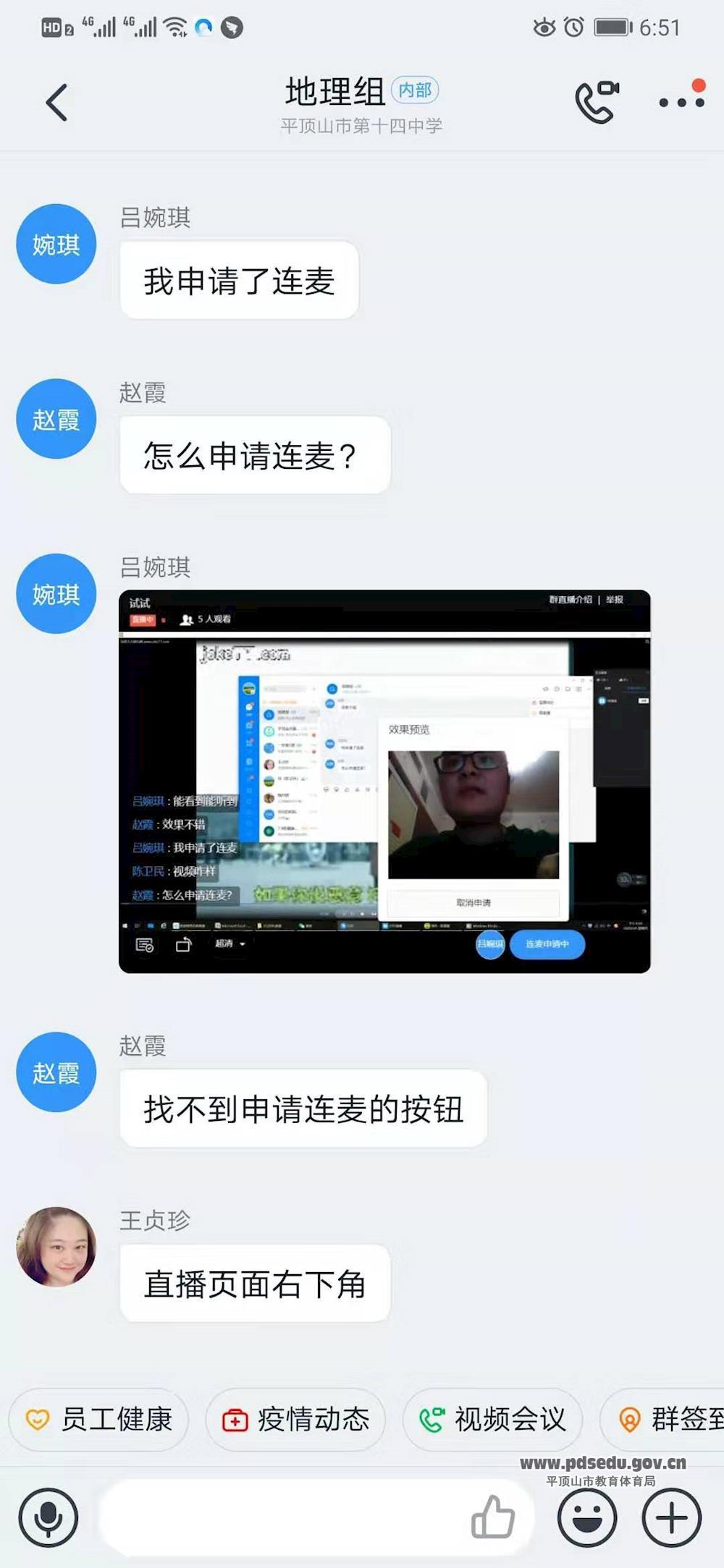Switch to voice input with the microphone
724x1568 pixels.
48,1517
